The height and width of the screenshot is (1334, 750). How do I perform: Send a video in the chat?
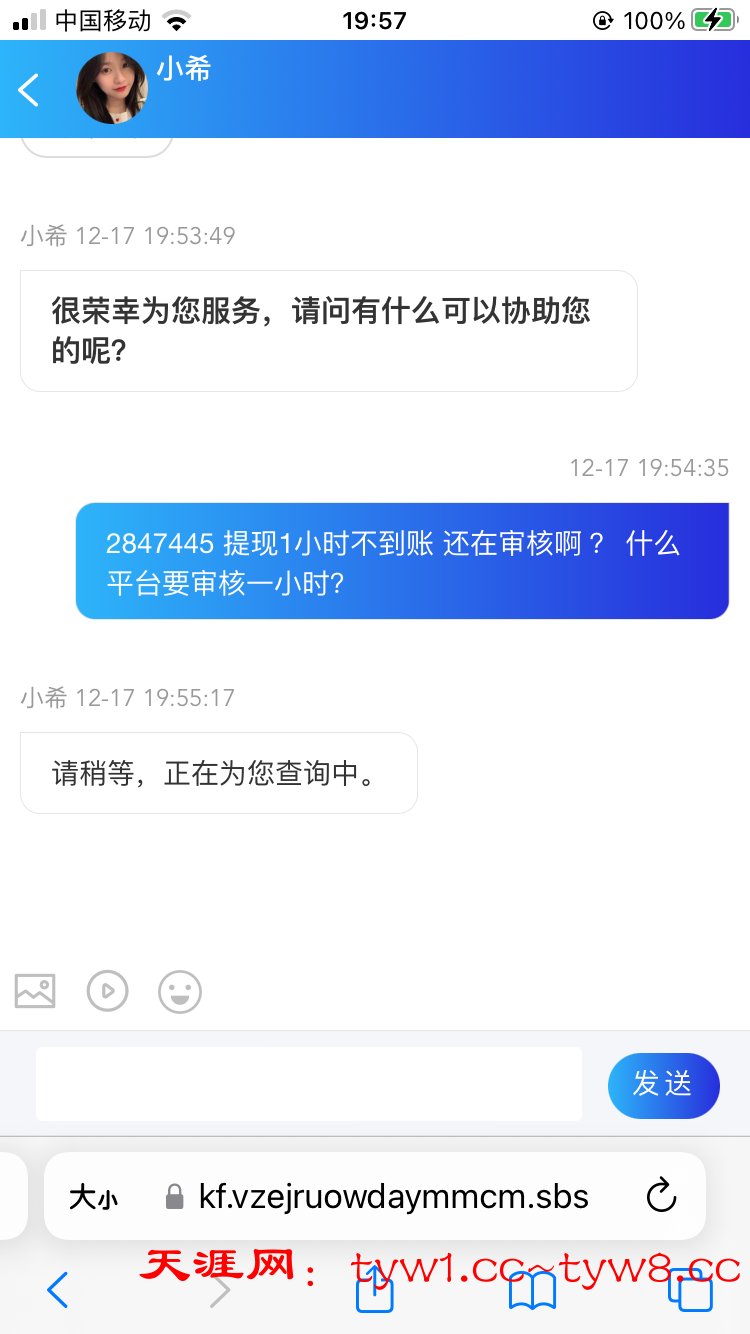click(108, 991)
